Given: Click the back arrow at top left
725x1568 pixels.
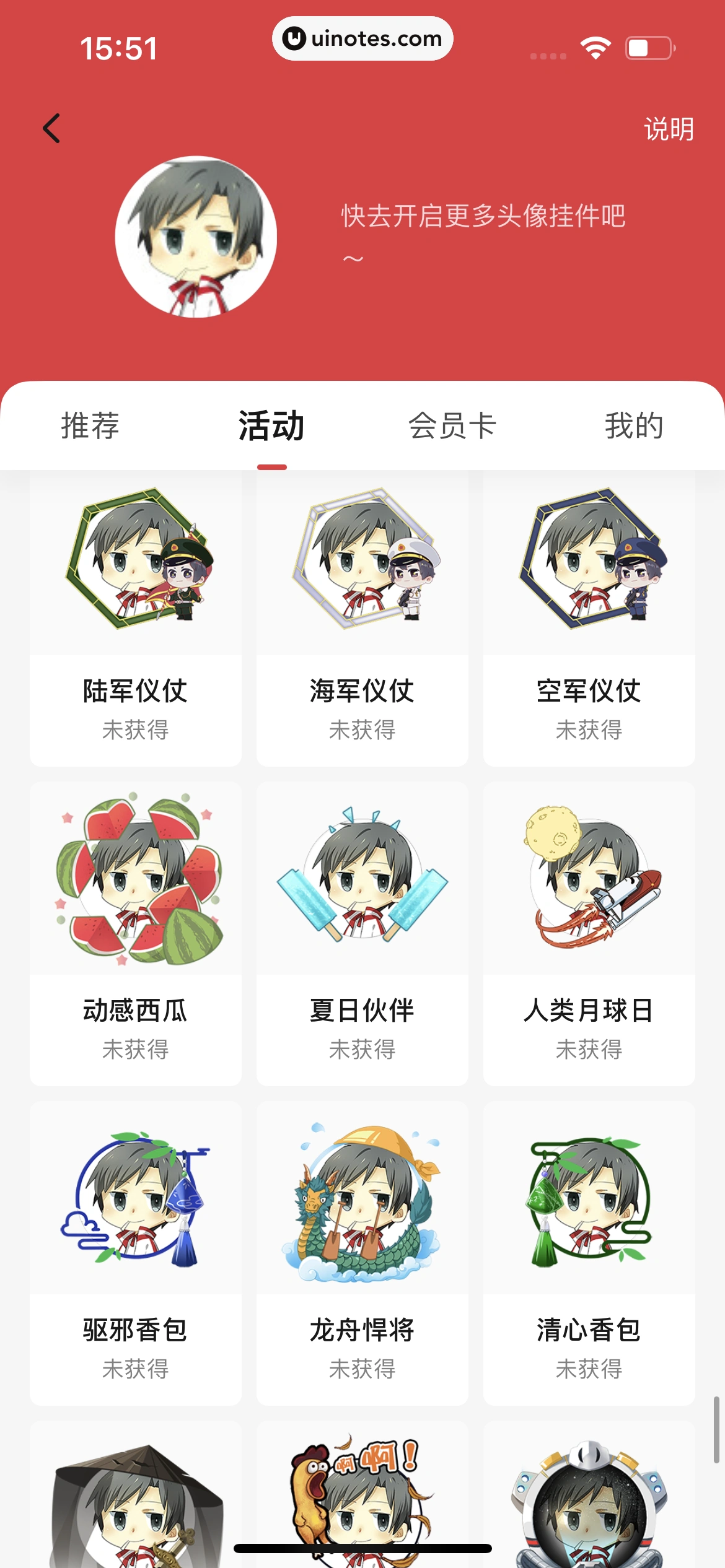Looking at the screenshot, I should [51, 128].
